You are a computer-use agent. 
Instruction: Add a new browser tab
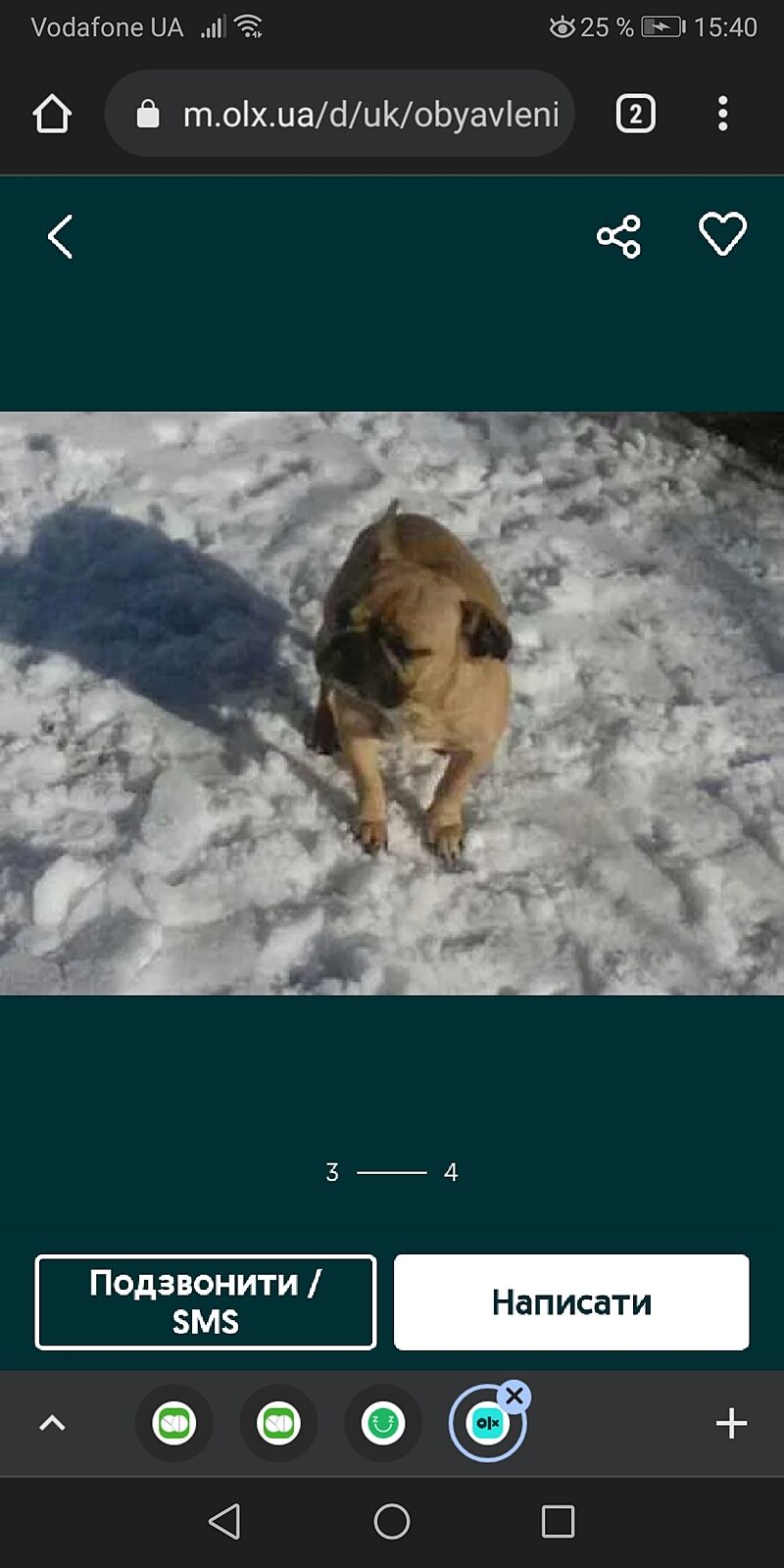(x=731, y=1423)
